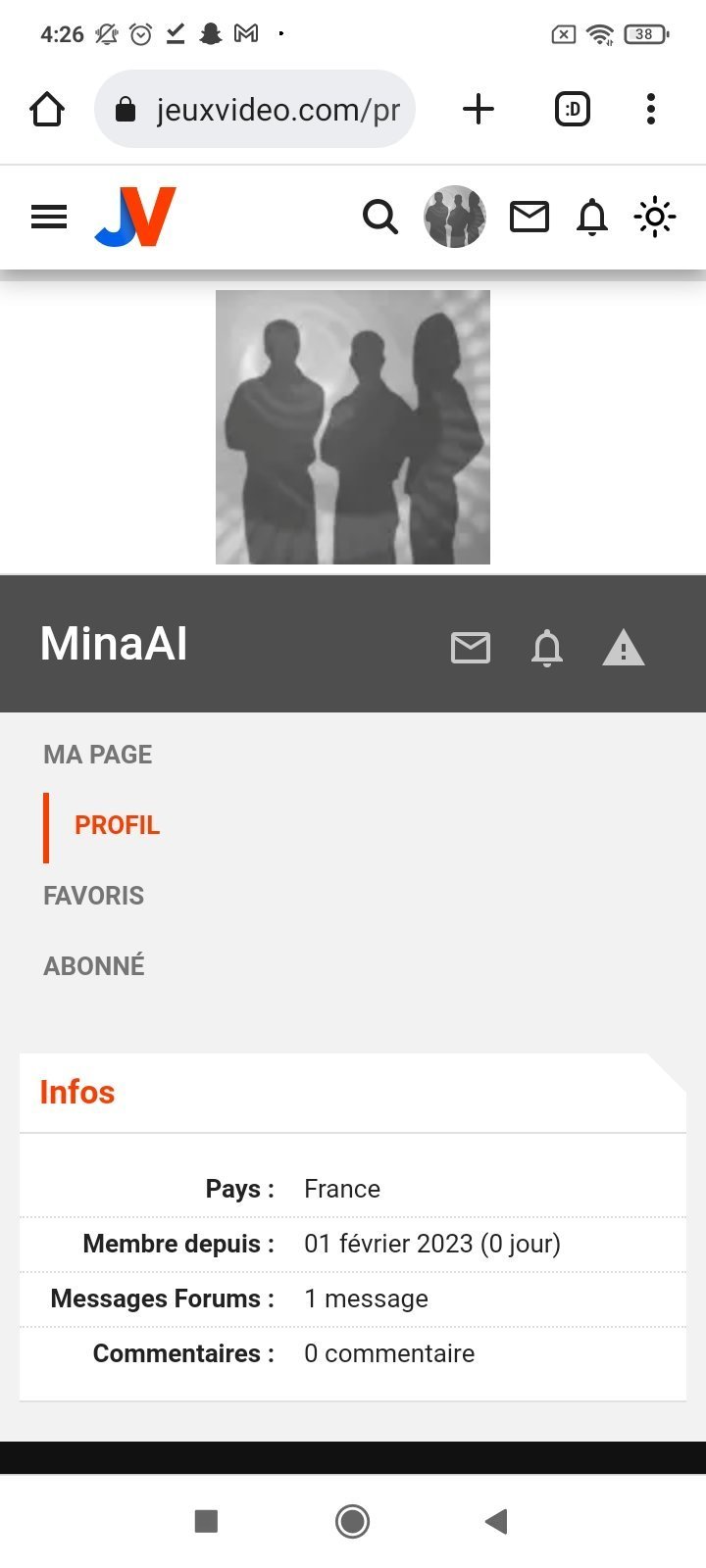This screenshot has height=1568, width=706.
Task: Open the account avatar in header
Action: point(454,217)
